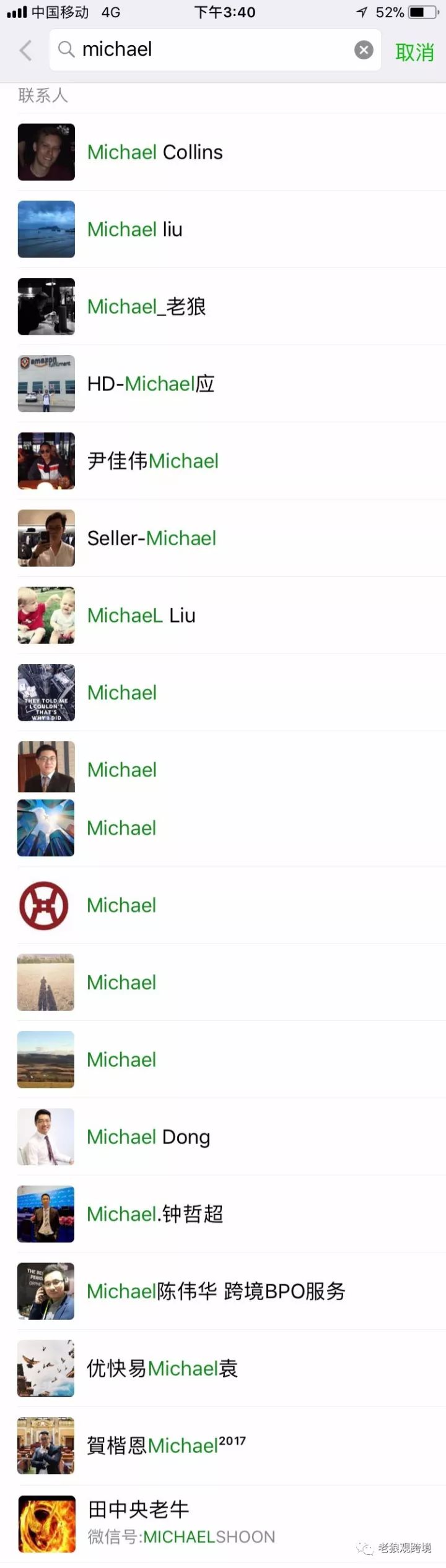Cancel search with 取消

pyautogui.click(x=414, y=52)
